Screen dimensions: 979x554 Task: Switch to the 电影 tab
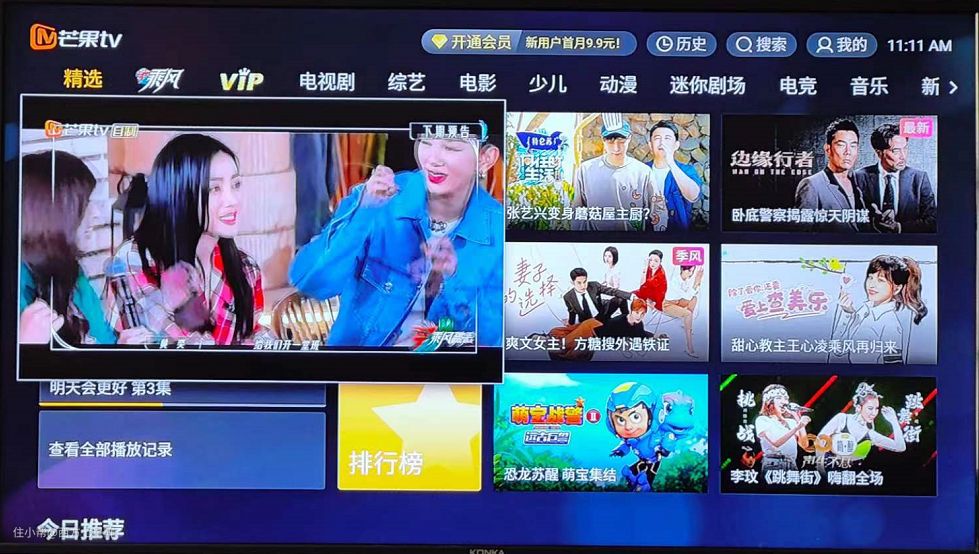pos(477,83)
